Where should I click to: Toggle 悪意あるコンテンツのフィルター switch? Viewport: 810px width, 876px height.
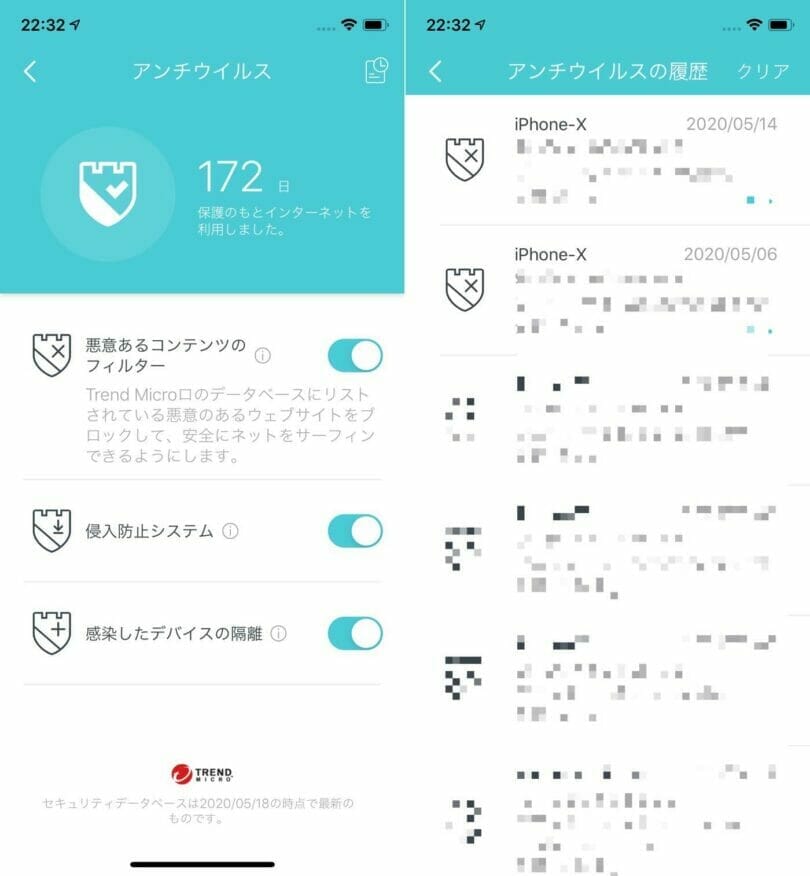[355, 356]
